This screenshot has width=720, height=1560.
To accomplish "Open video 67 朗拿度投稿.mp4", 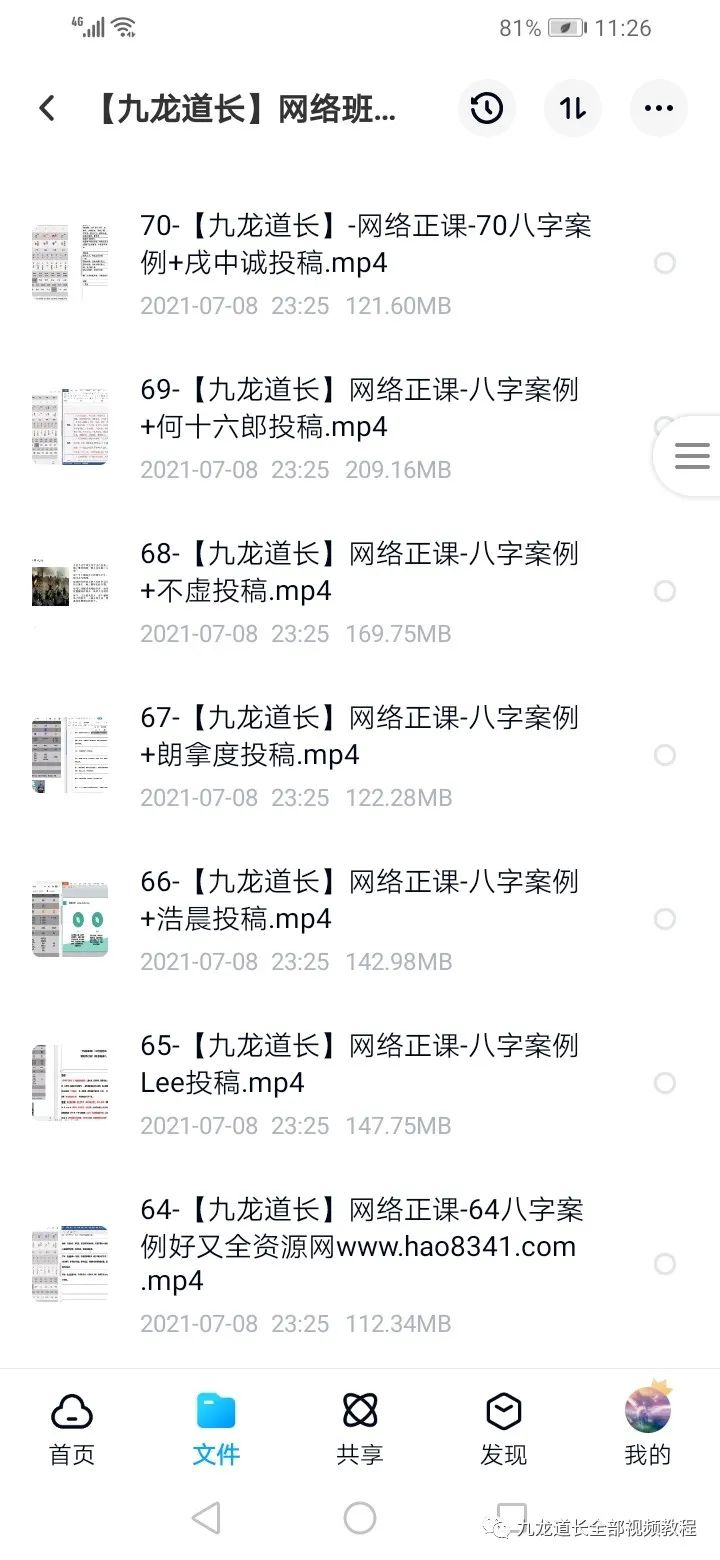I will pos(340,755).
